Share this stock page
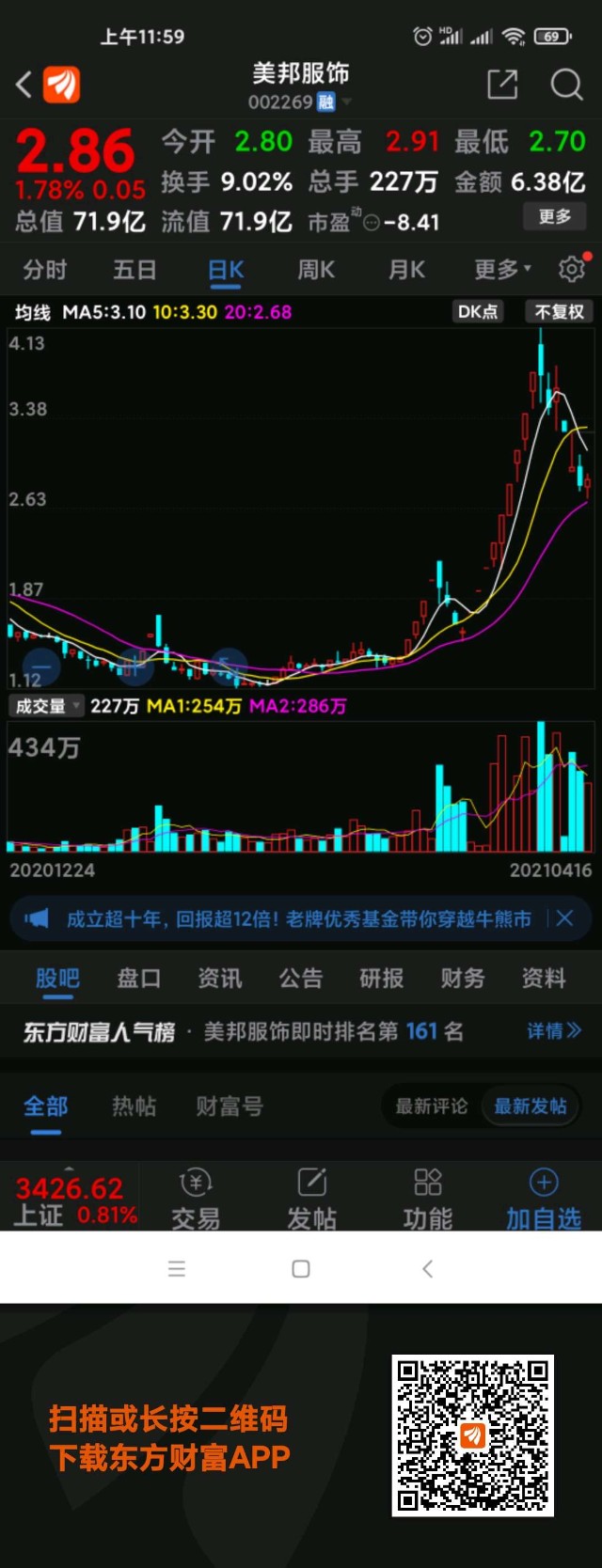This screenshot has width=602, height=1568. tap(502, 85)
